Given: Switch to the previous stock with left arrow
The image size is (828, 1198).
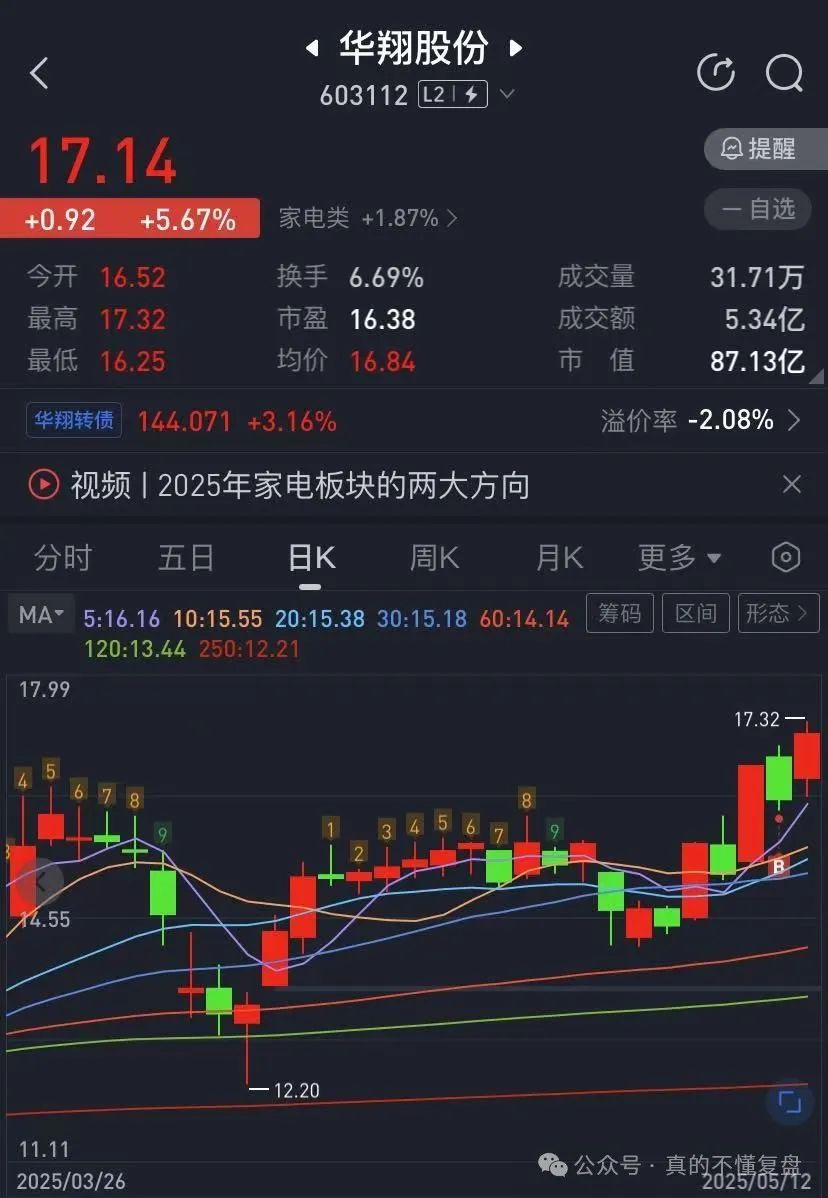Looking at the screenshot, I should (312, 47).
